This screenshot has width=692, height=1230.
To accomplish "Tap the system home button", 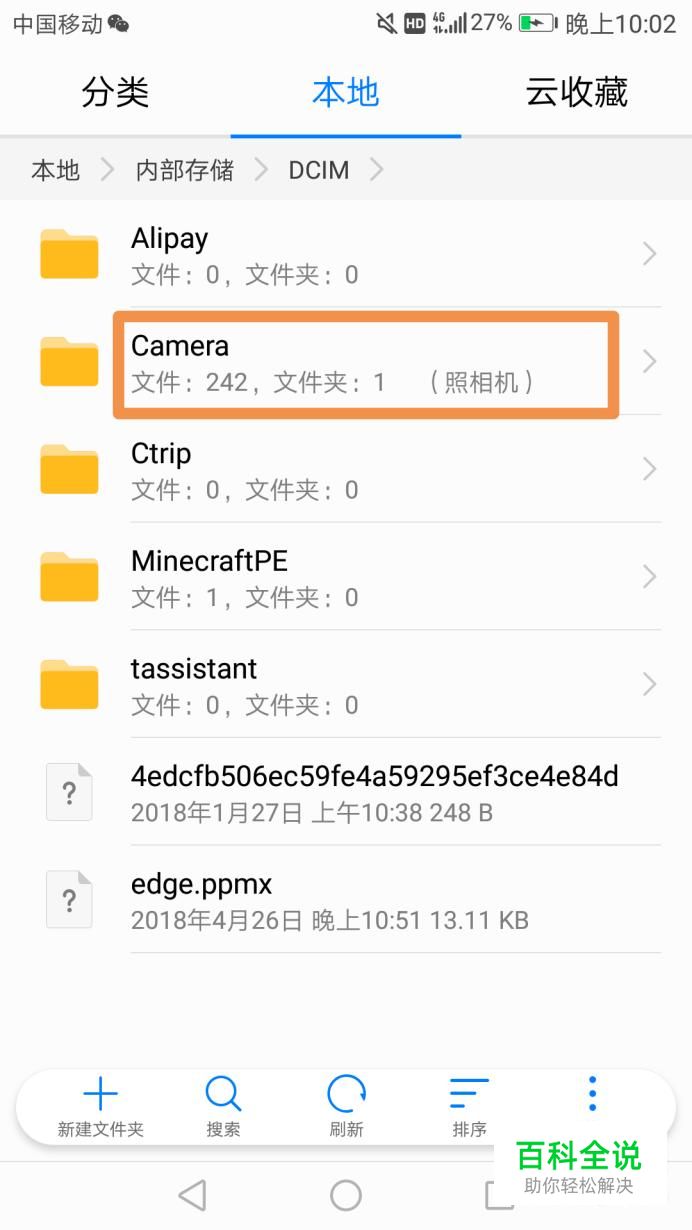I will click(346, 1195).
